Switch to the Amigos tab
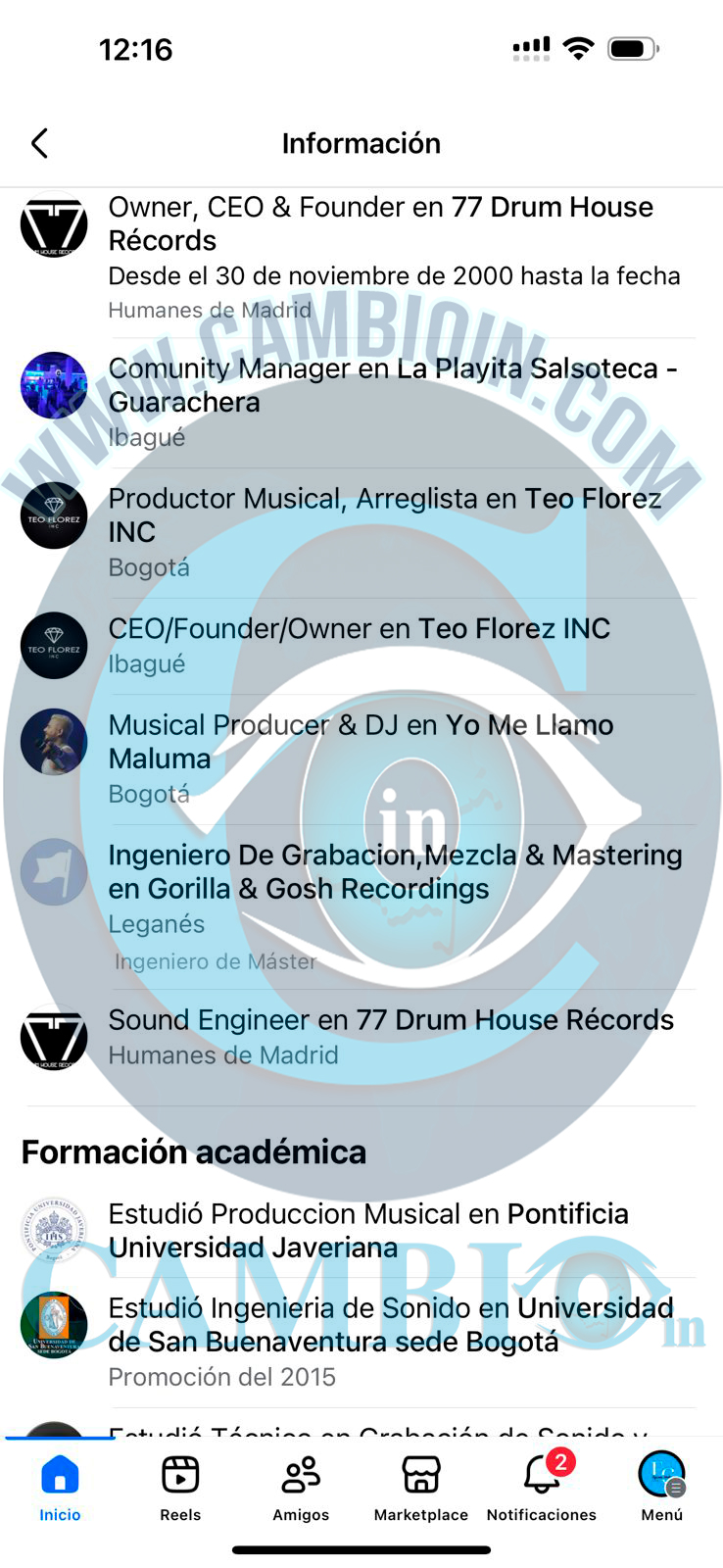 pyautogui.click(x=301, y=1487)
